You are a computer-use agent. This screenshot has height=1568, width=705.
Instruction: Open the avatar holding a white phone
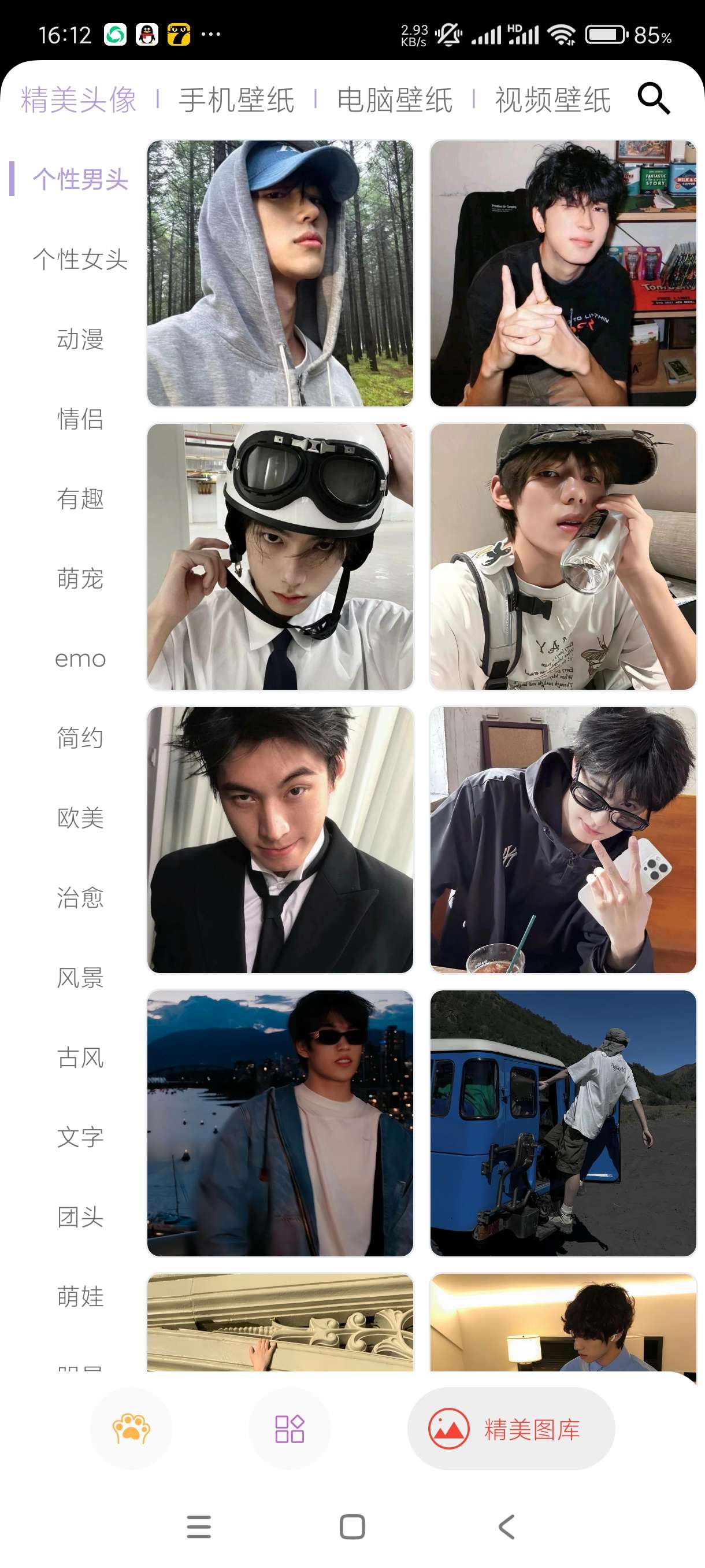coord(563,840)
